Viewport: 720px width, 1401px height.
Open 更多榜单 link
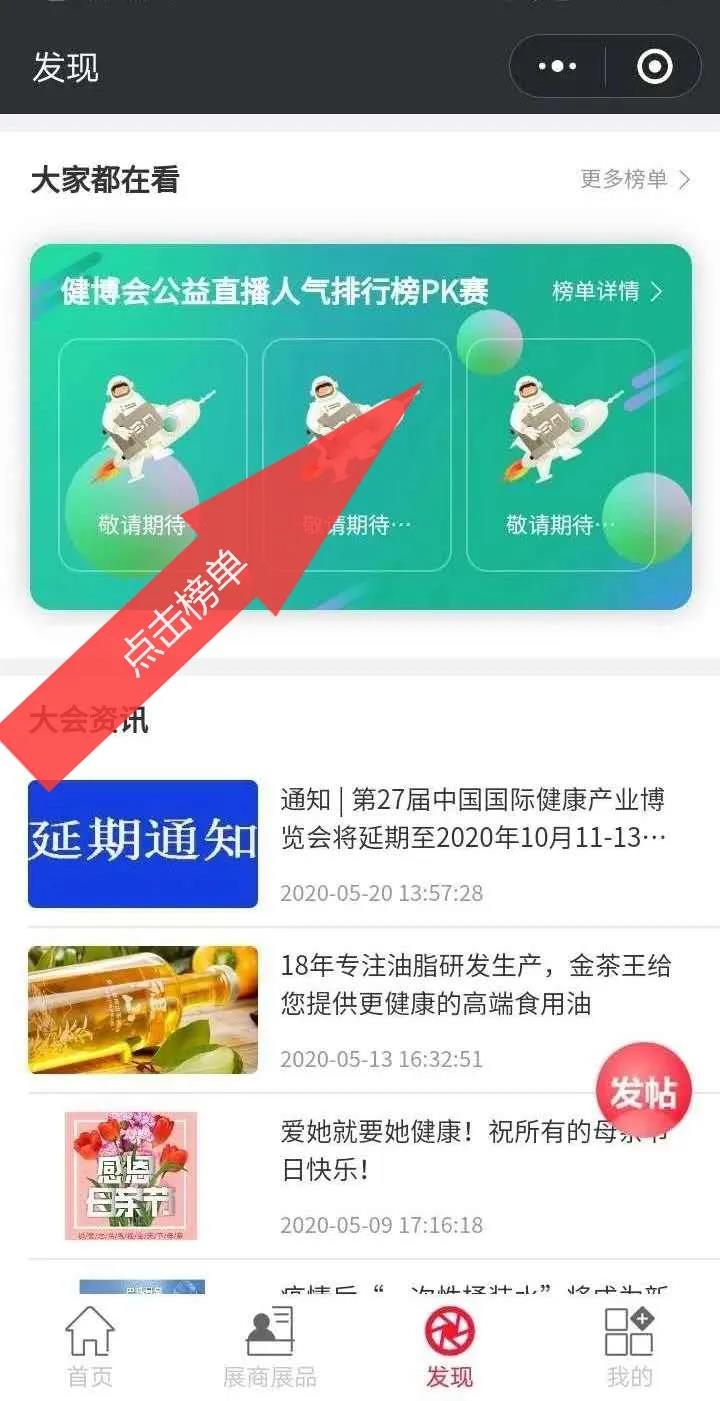[x=635, y=180]
